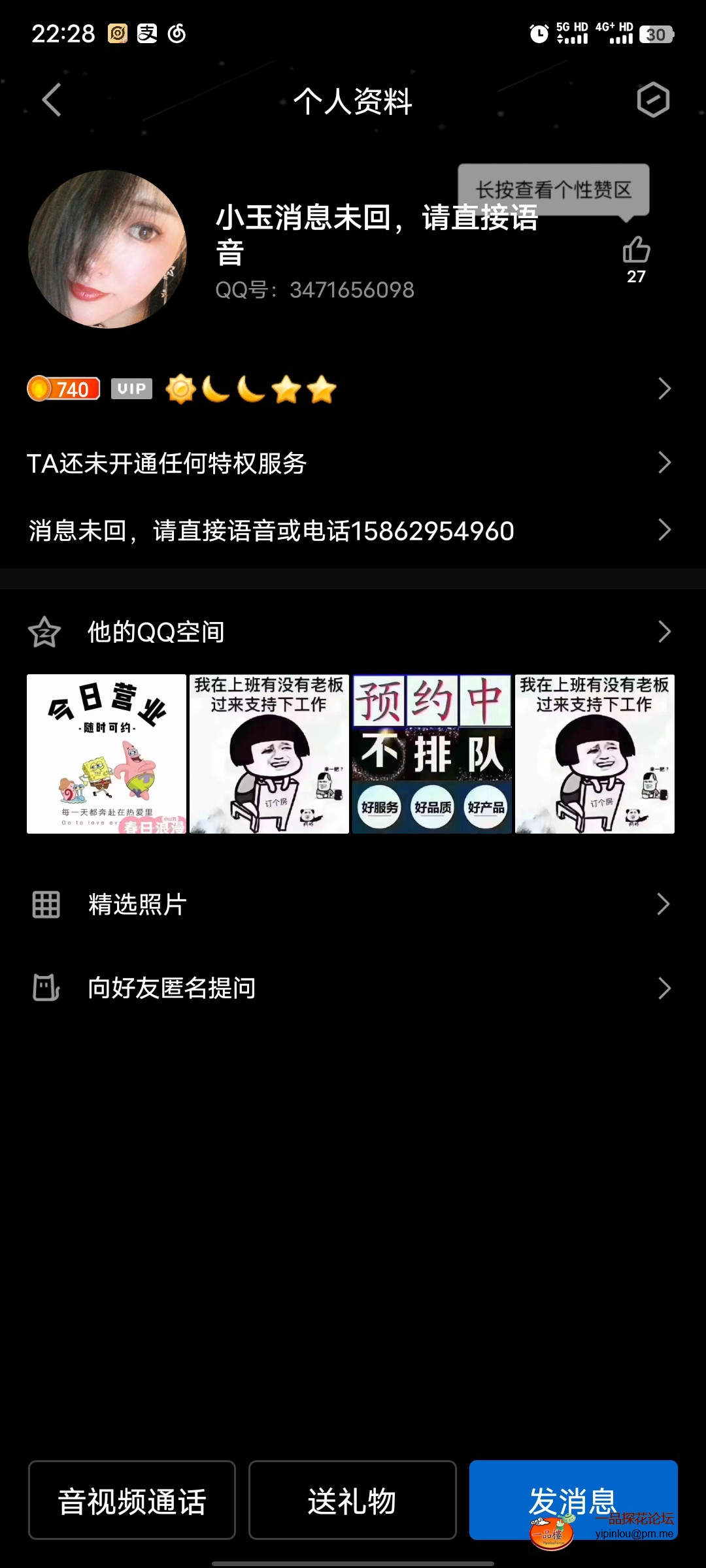Start 音视频通话
This screenshot has height=1568, width=706.
coord(131,1501)
